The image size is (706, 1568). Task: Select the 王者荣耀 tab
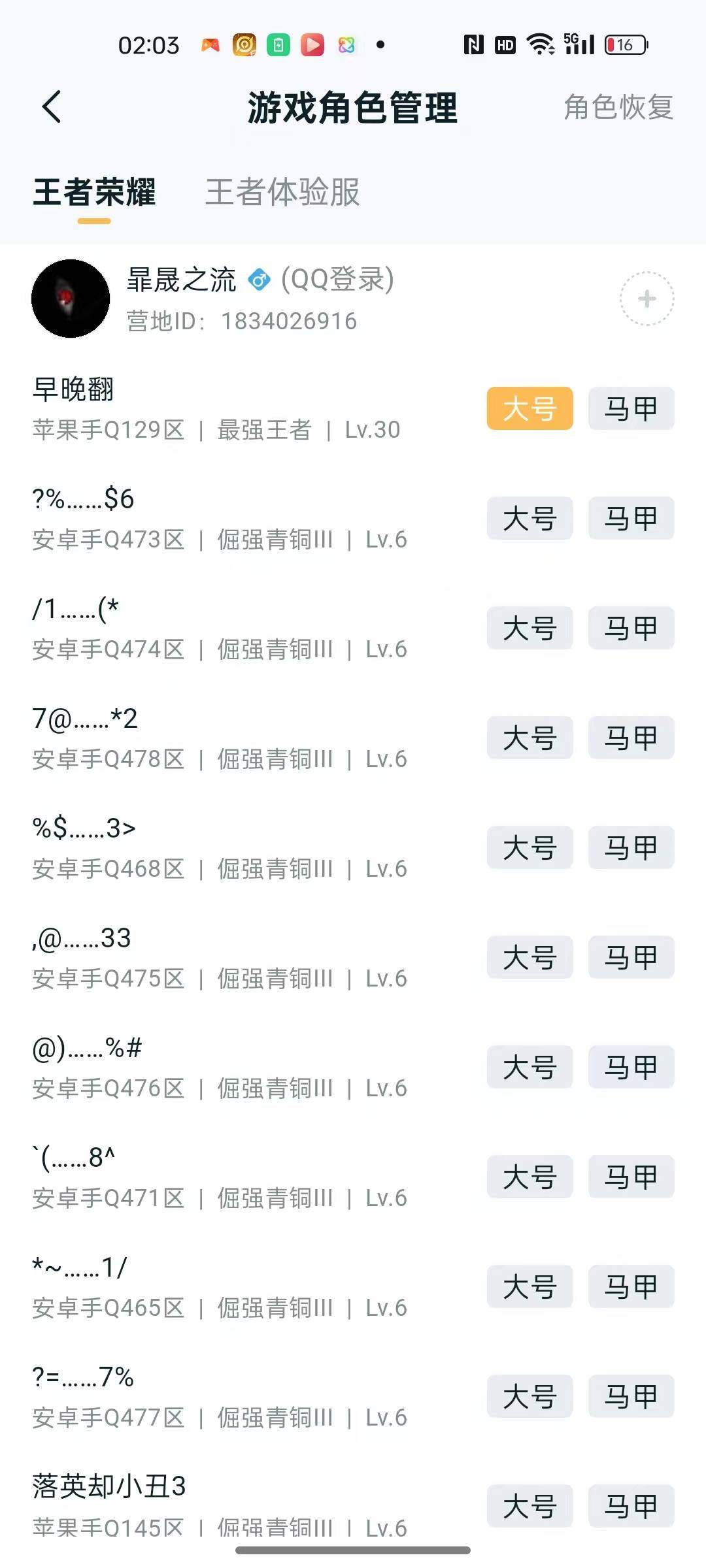[x=95, y=193]
